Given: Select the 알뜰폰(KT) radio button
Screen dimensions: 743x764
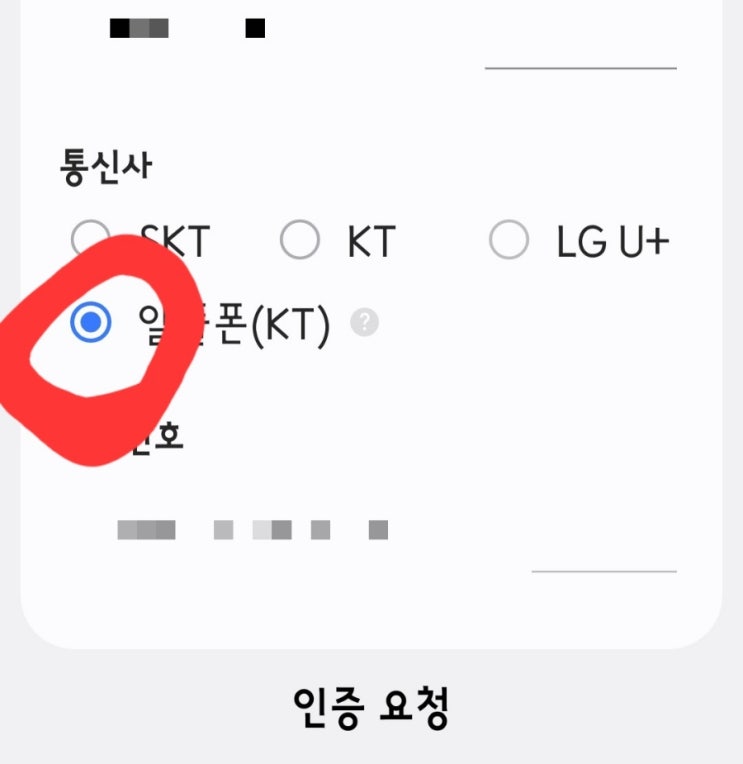Looking at the screenshot, I should [x=91, y=322].
